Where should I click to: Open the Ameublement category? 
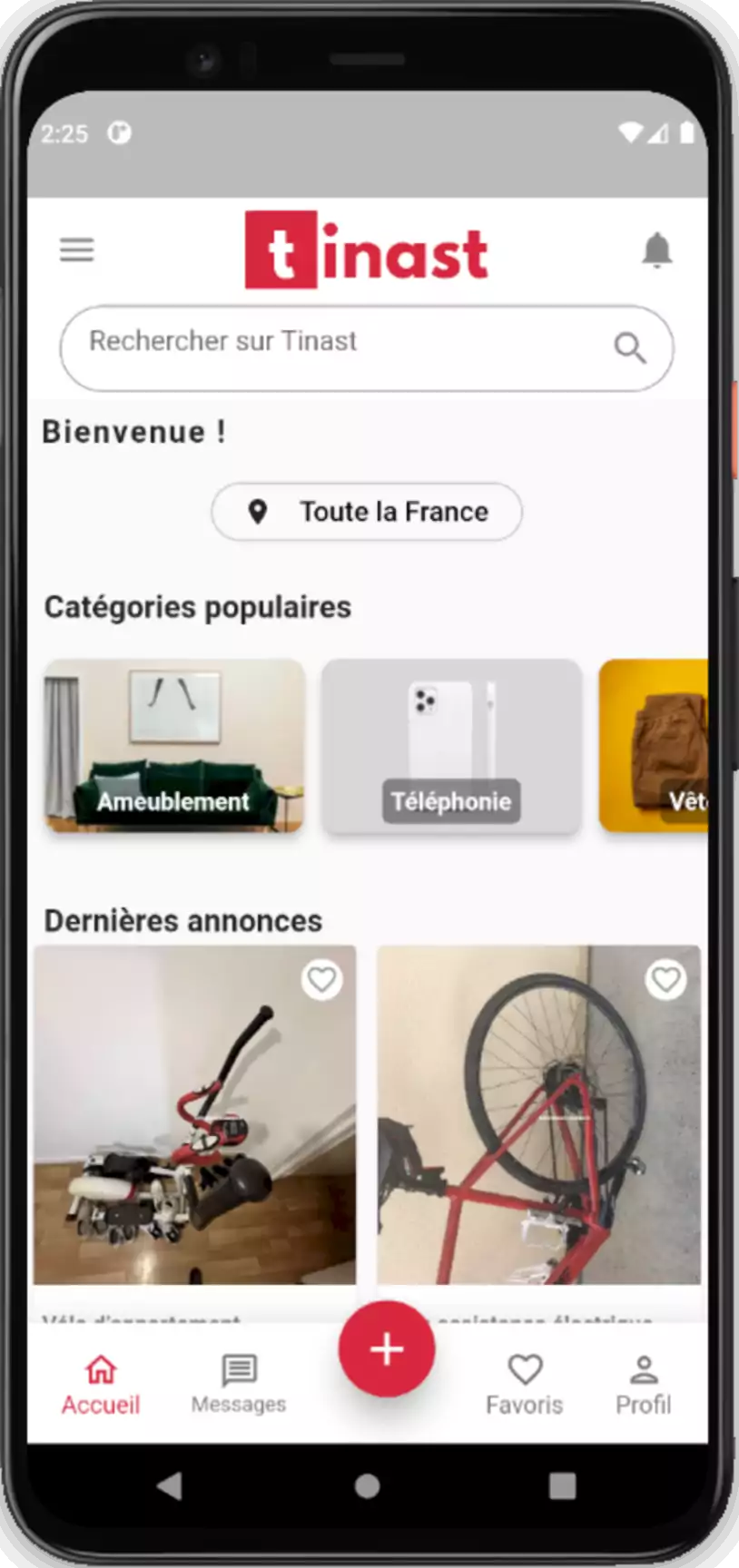(174, 745)
